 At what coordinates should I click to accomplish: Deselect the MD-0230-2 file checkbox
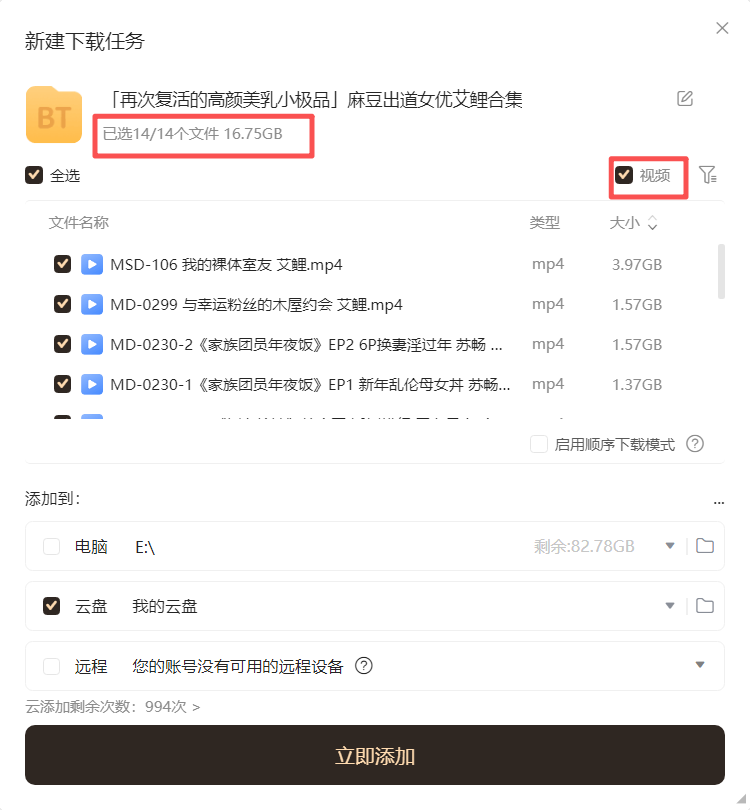pyautogui.click(x=62, y=344)
